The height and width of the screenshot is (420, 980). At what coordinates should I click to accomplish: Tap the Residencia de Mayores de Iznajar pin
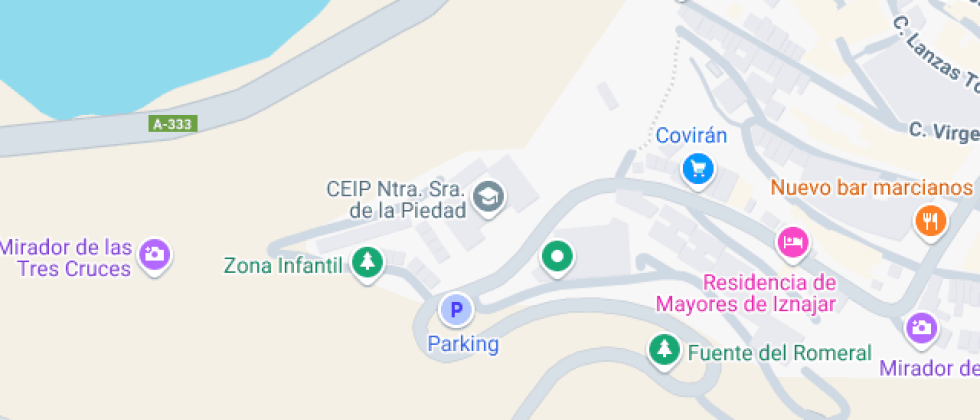[x=792, y=241]
